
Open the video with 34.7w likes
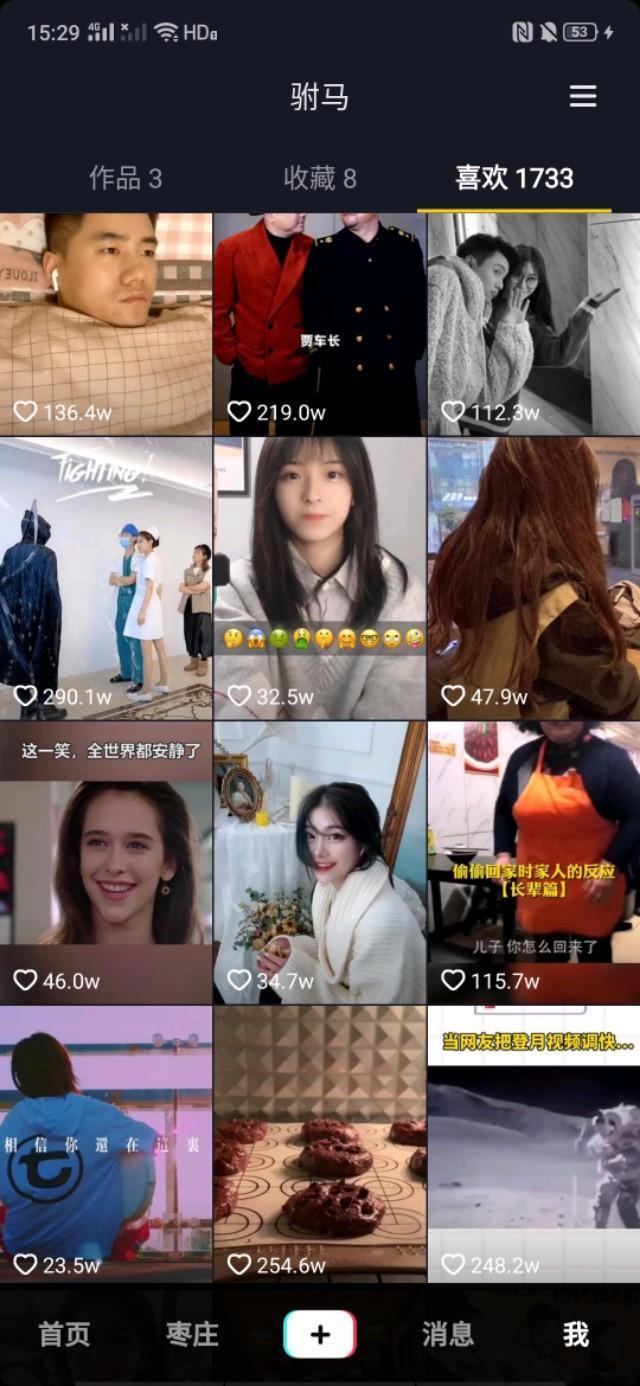pyautogui.click(x=320, y=862)
